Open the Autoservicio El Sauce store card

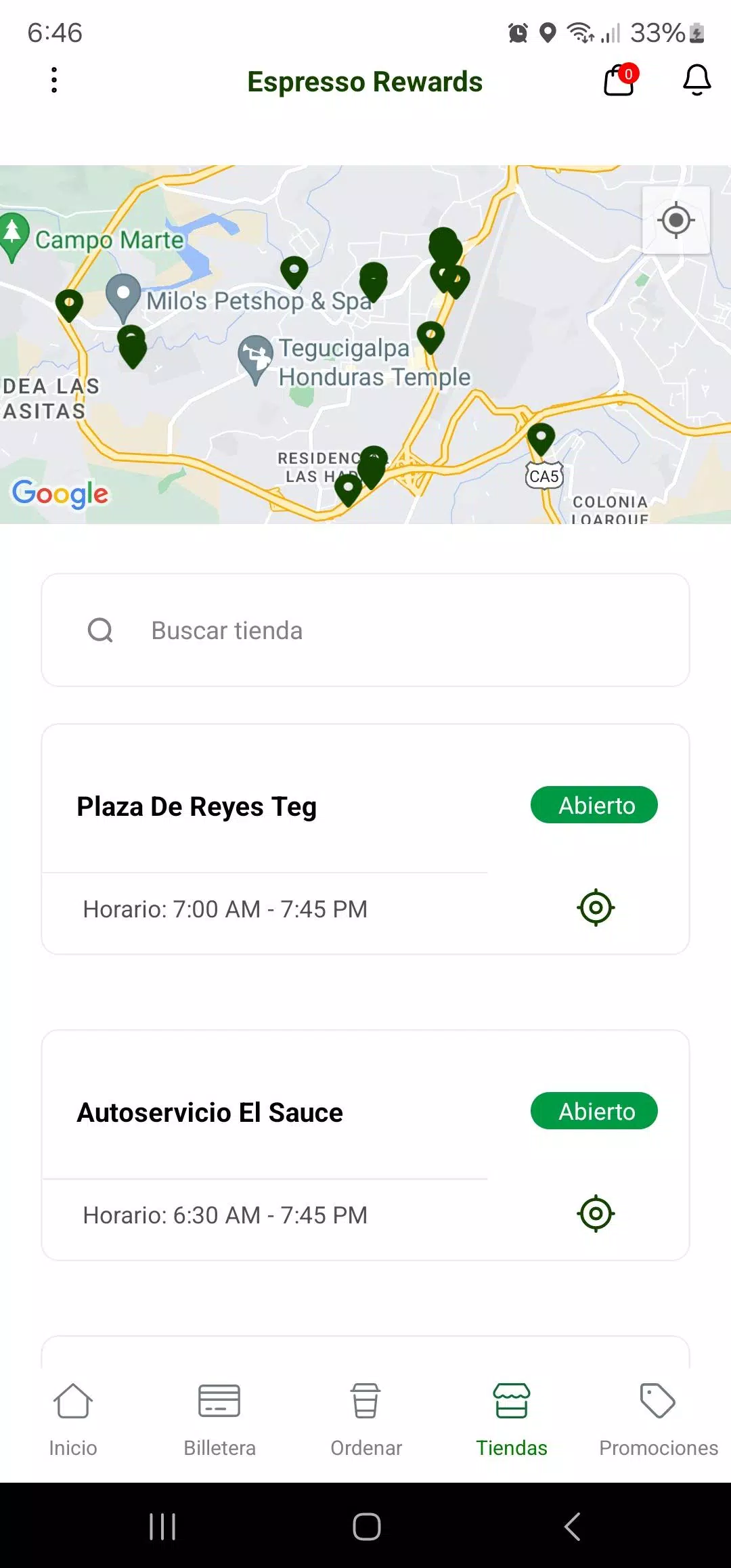coord(365,1145)
